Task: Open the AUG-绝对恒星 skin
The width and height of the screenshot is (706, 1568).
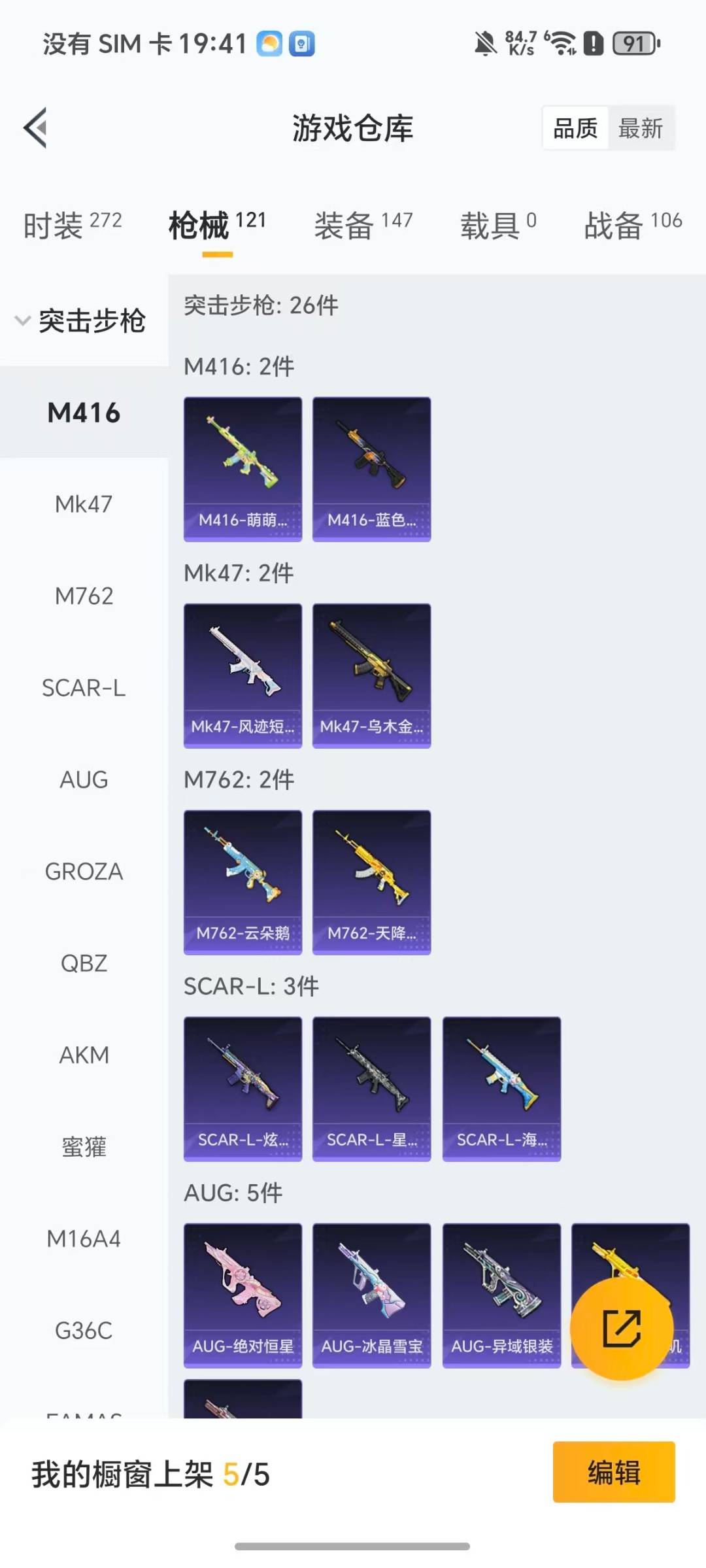Action: pyautogui.click(x=243, y=1295)
